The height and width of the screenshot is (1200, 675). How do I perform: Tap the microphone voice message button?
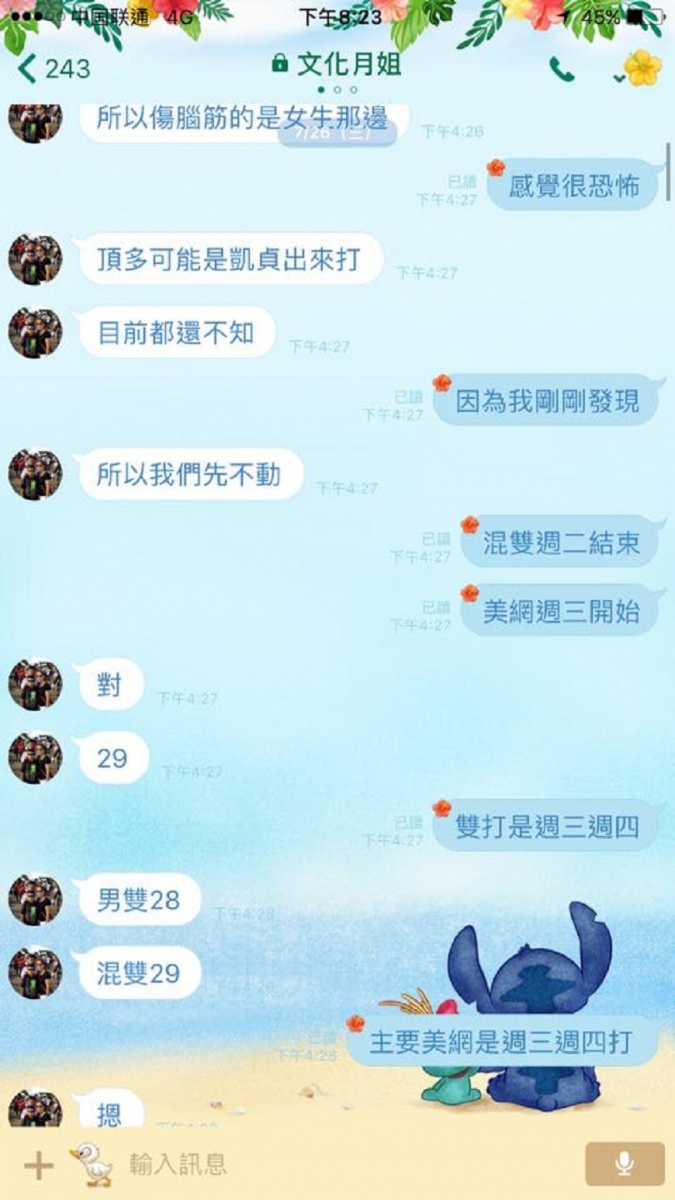click(x=625, y=1164)
